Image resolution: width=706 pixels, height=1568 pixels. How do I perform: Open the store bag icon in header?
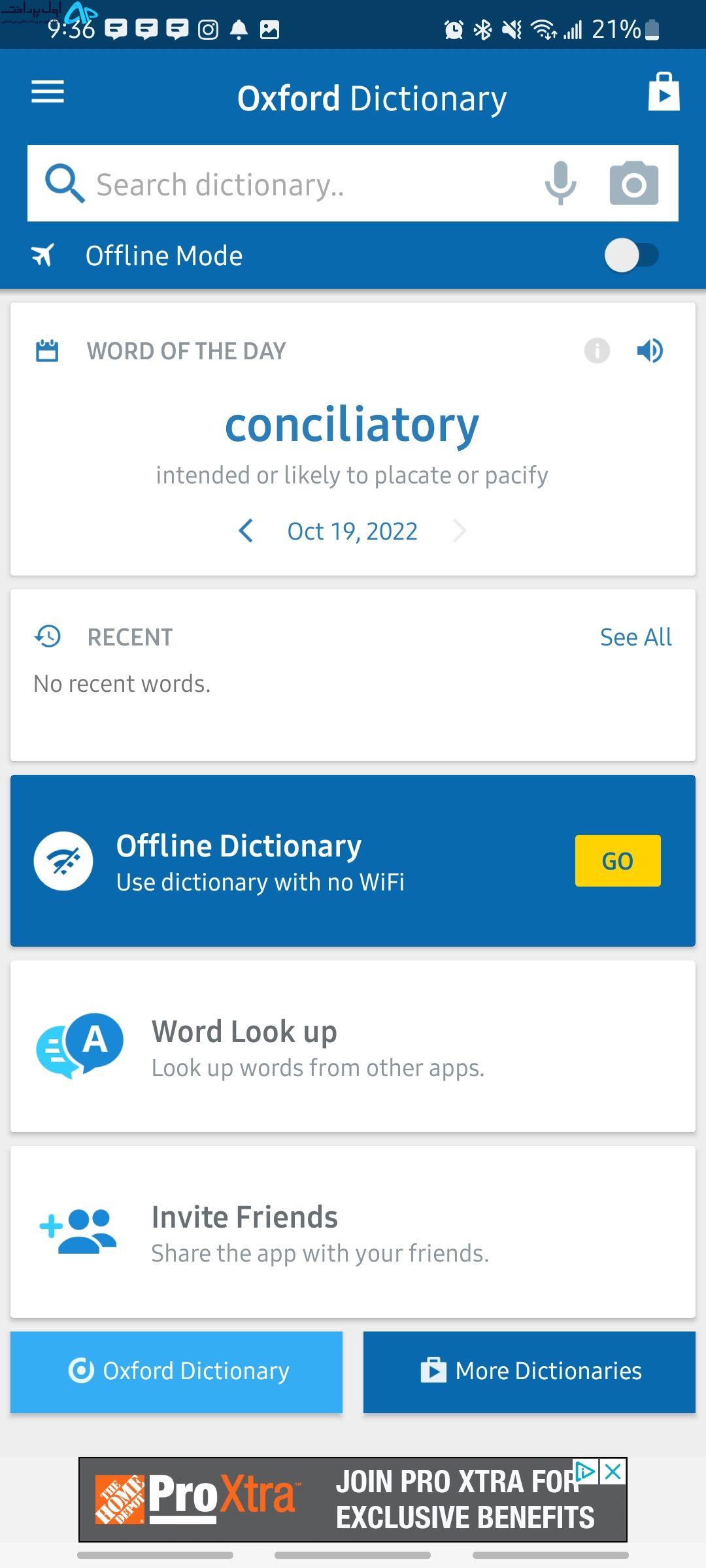click(664, 91)
